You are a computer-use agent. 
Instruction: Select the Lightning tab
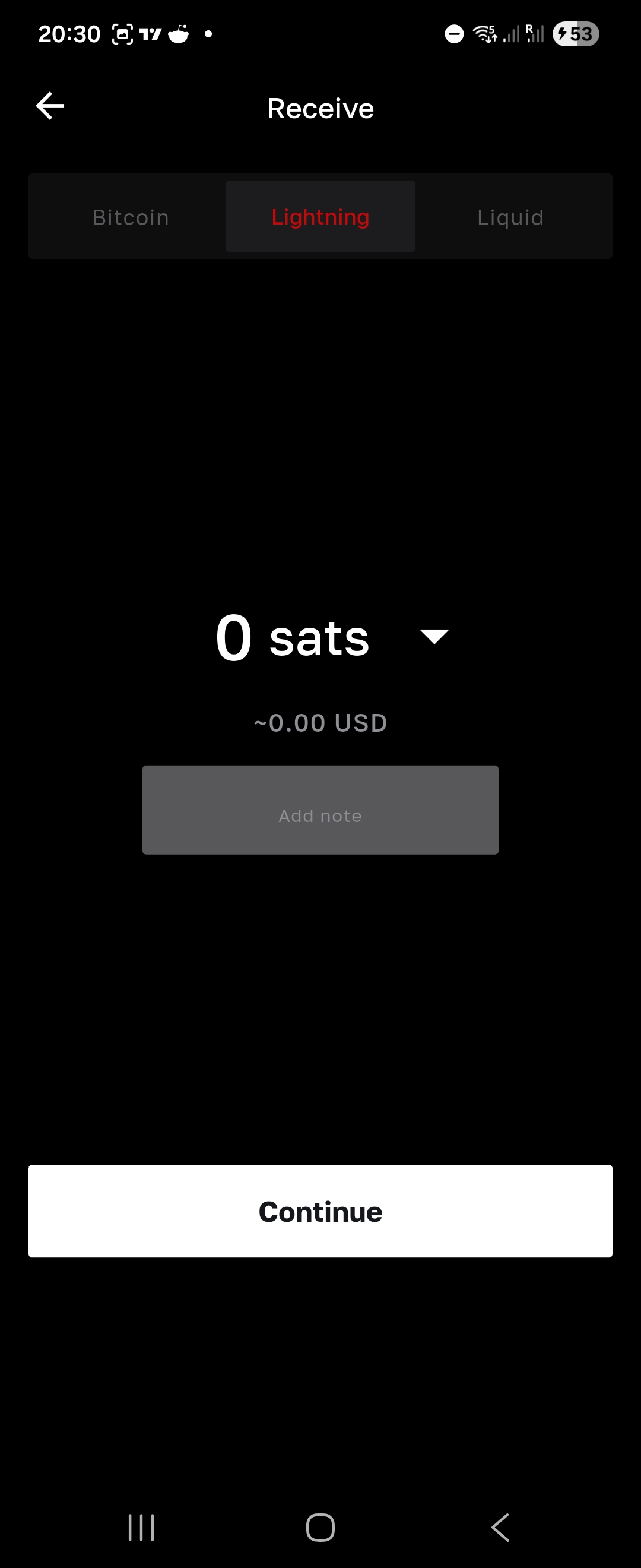pos(320,217)
